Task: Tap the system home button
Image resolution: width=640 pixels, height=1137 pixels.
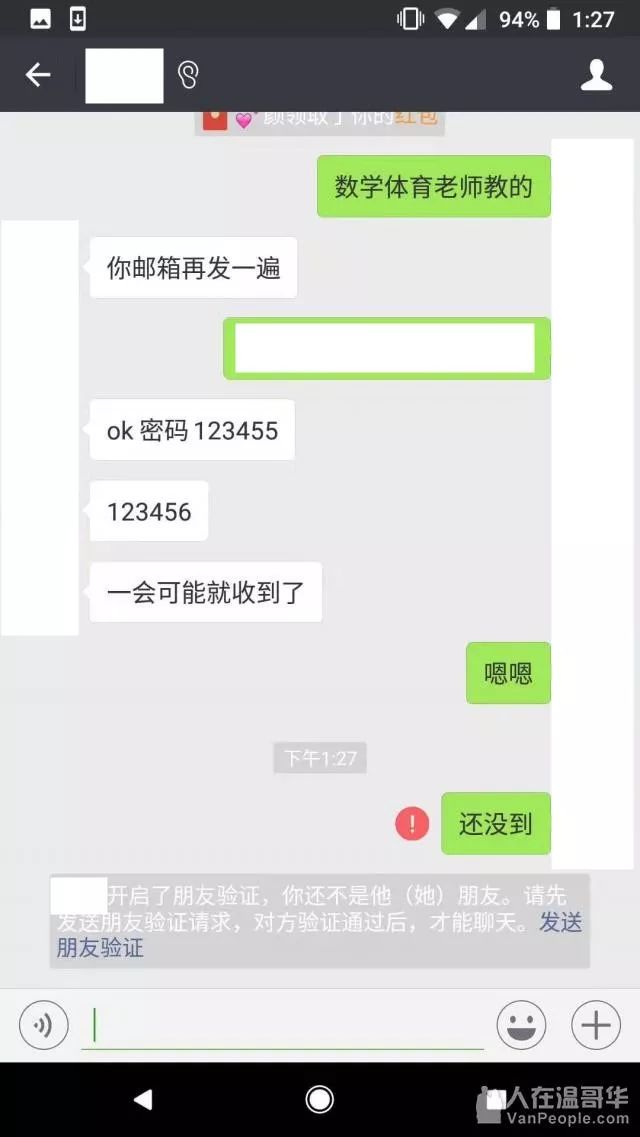Action: [x=320, y=1099]
